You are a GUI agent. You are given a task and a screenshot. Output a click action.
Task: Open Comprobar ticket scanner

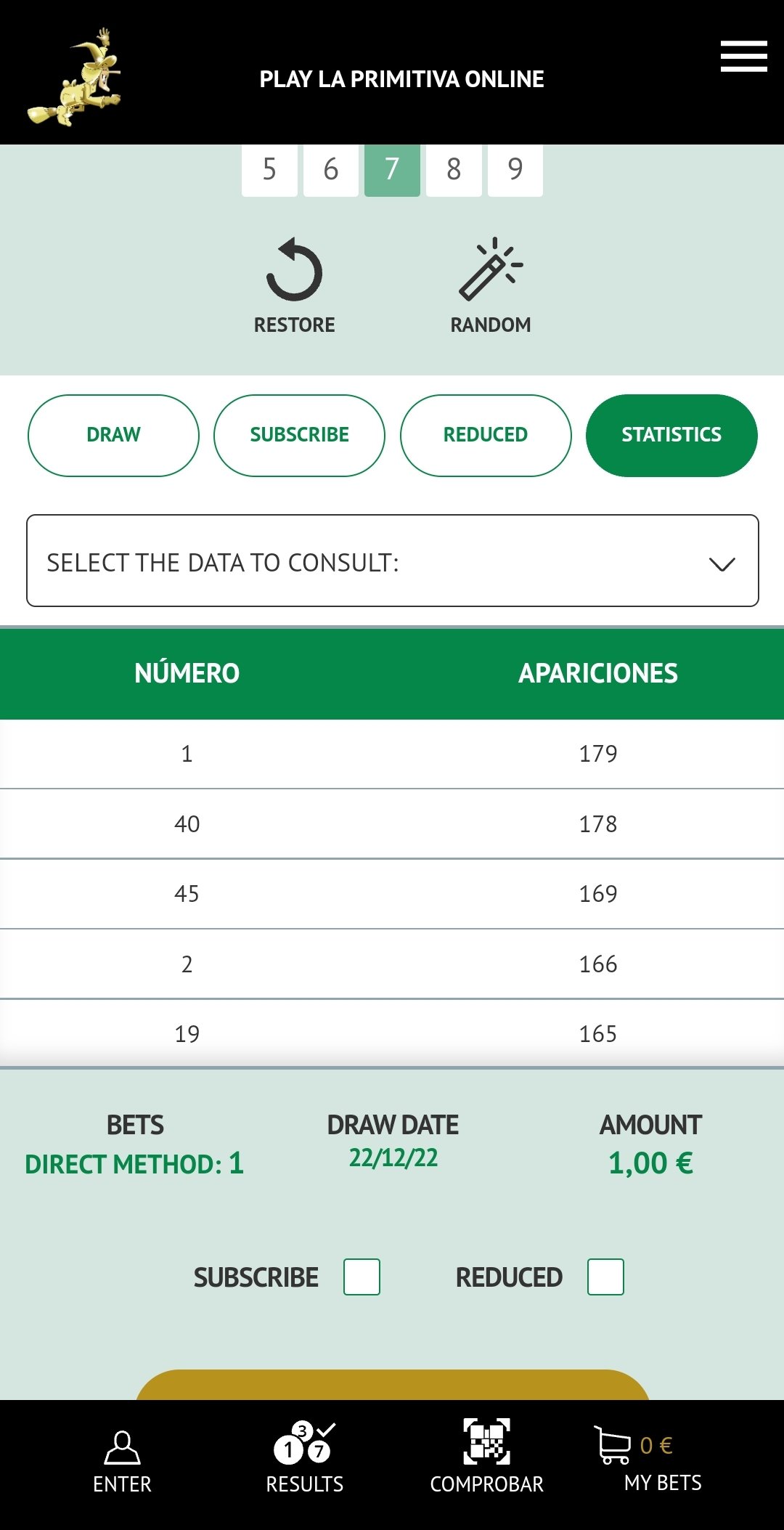pos(486,1457)
